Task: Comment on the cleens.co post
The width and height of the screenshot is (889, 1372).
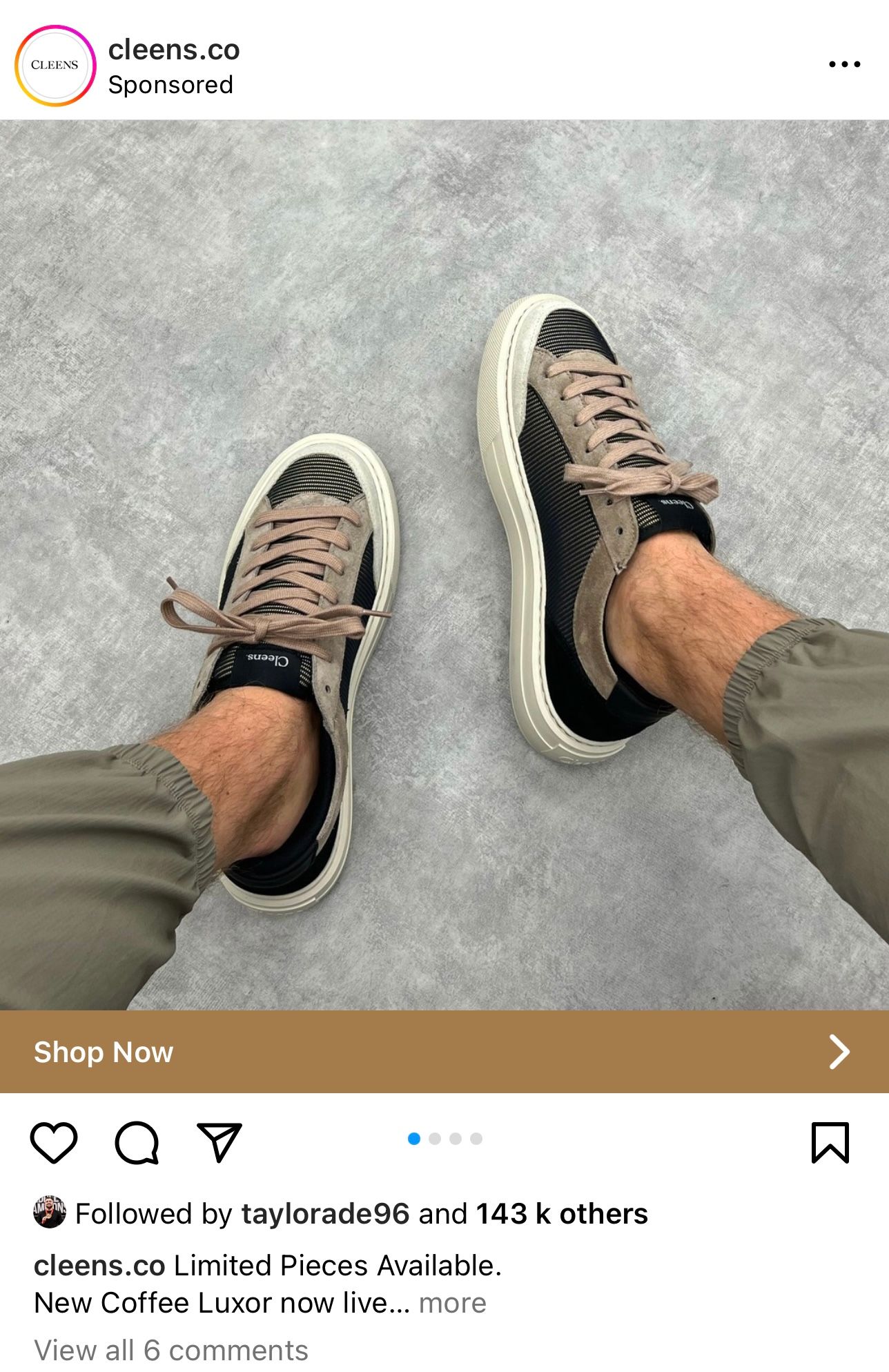Action: (x=137, y=1143)
